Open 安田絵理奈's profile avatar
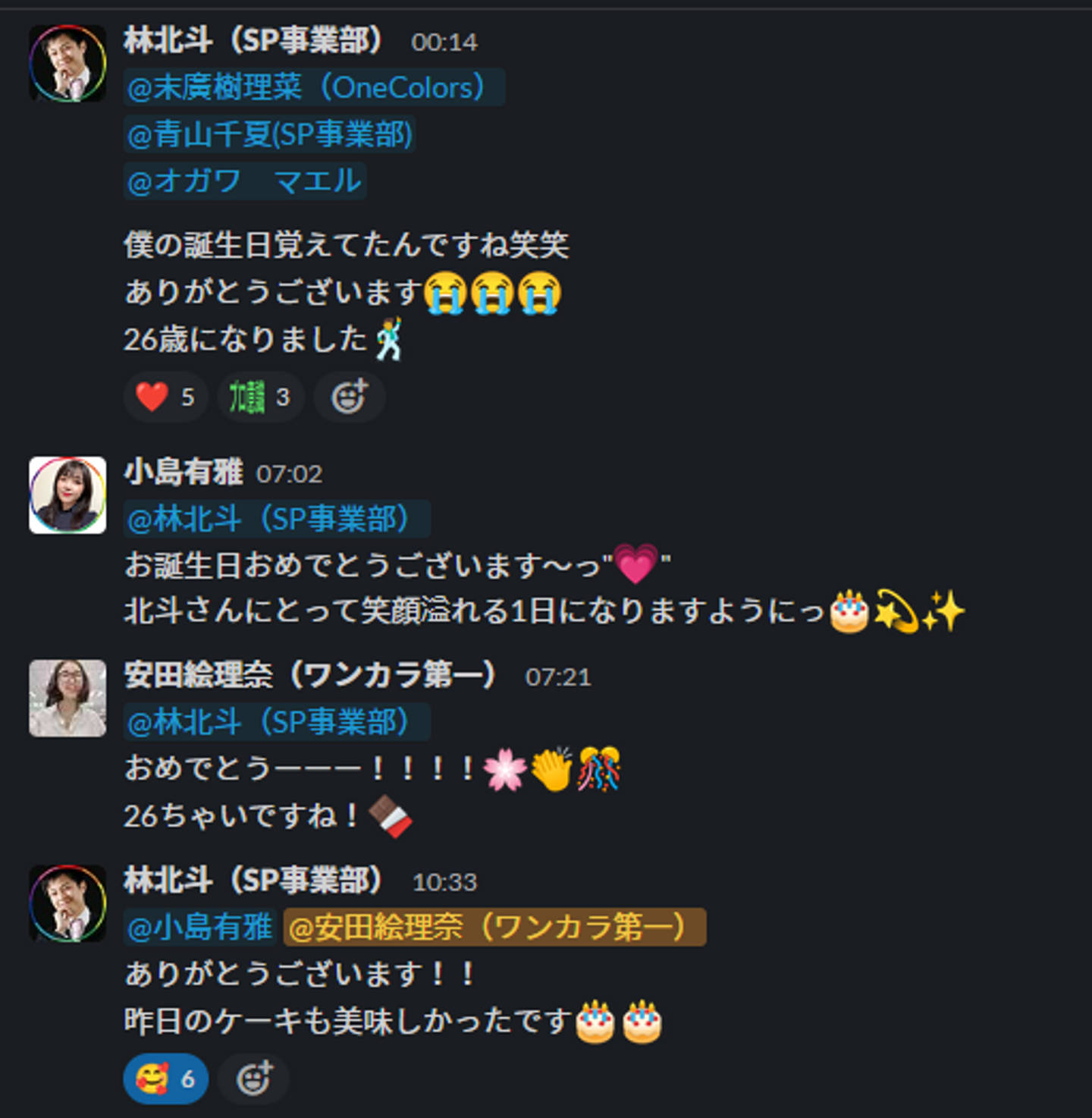1092x1118 pixels. click(67, 698)
